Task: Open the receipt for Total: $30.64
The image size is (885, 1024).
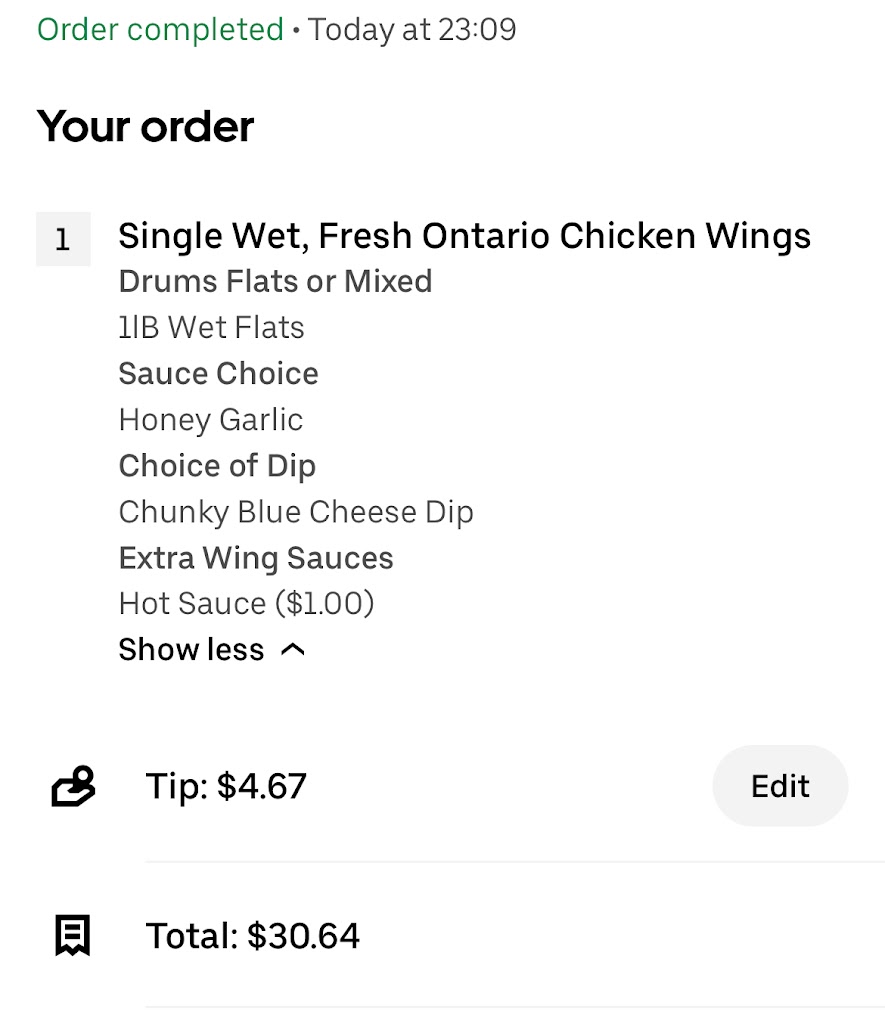Action: (x=253, y=936)
